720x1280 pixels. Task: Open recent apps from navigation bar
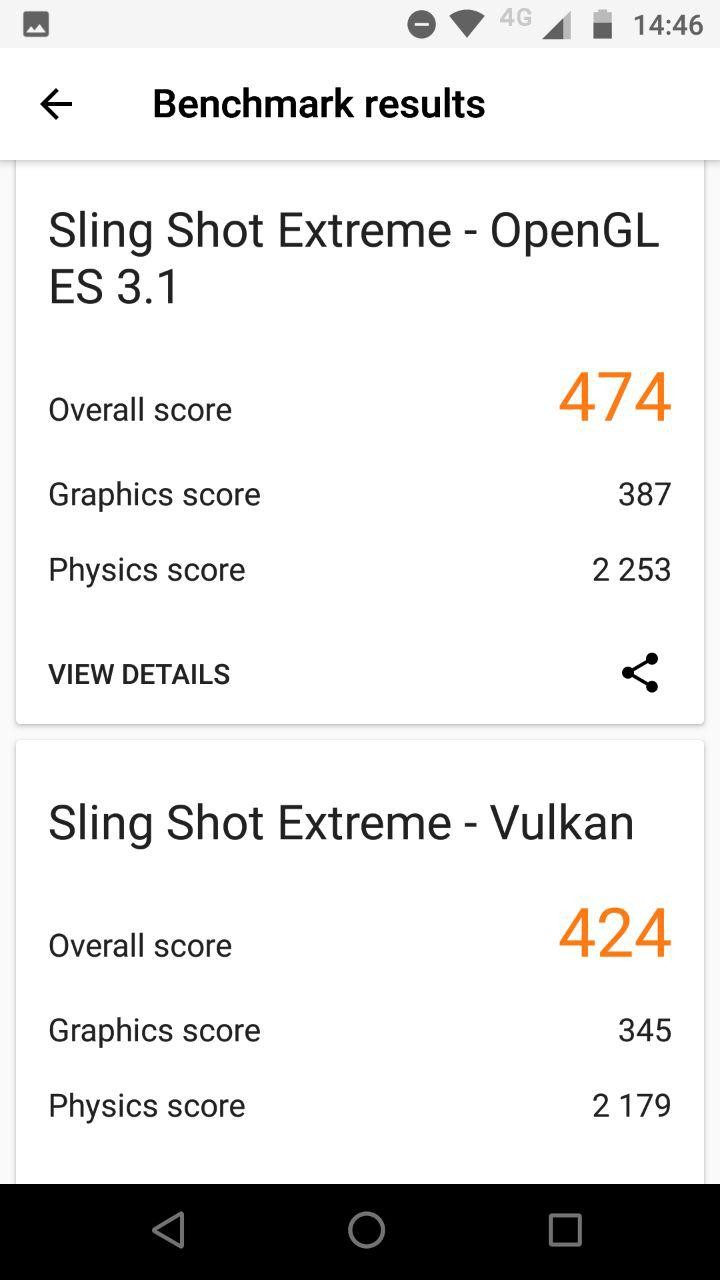(x=565, y=1230)
